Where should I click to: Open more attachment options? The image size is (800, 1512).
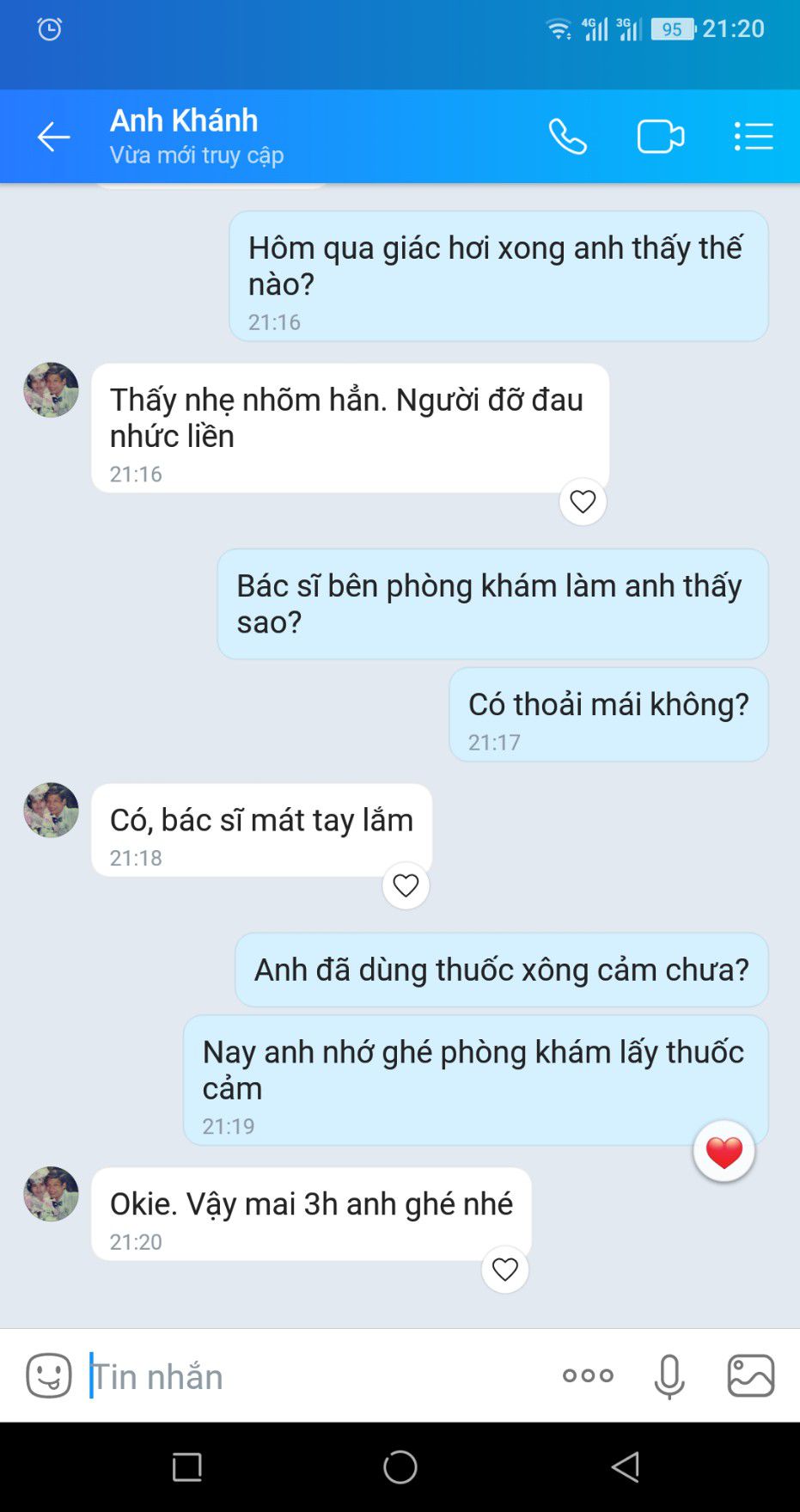[588, 1376]
